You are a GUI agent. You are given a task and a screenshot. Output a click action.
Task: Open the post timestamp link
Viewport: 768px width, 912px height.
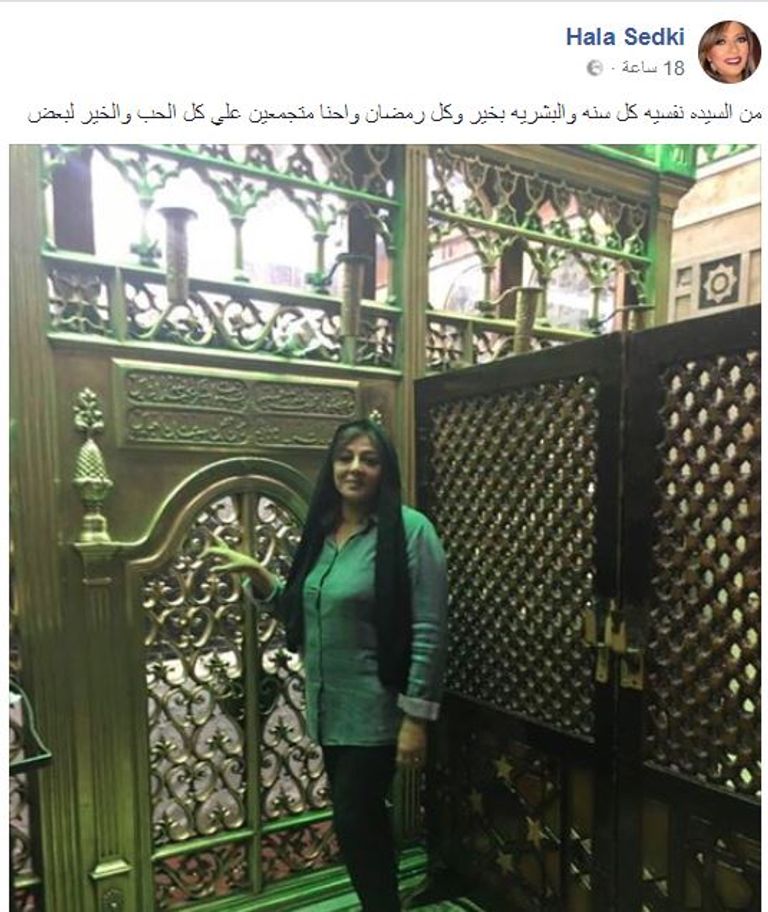click(653, 68)
